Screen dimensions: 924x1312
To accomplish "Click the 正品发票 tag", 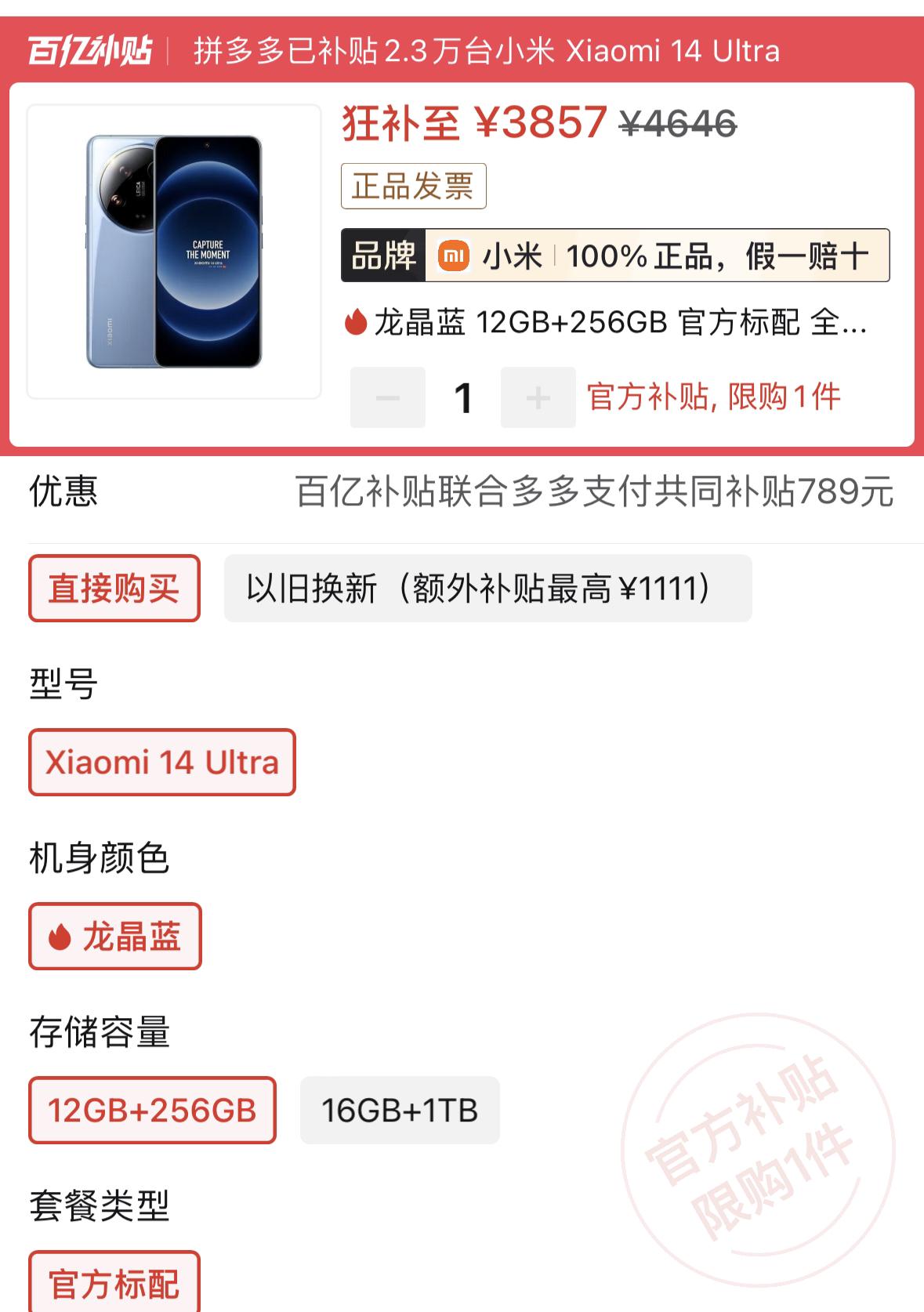I will (411, 185).
